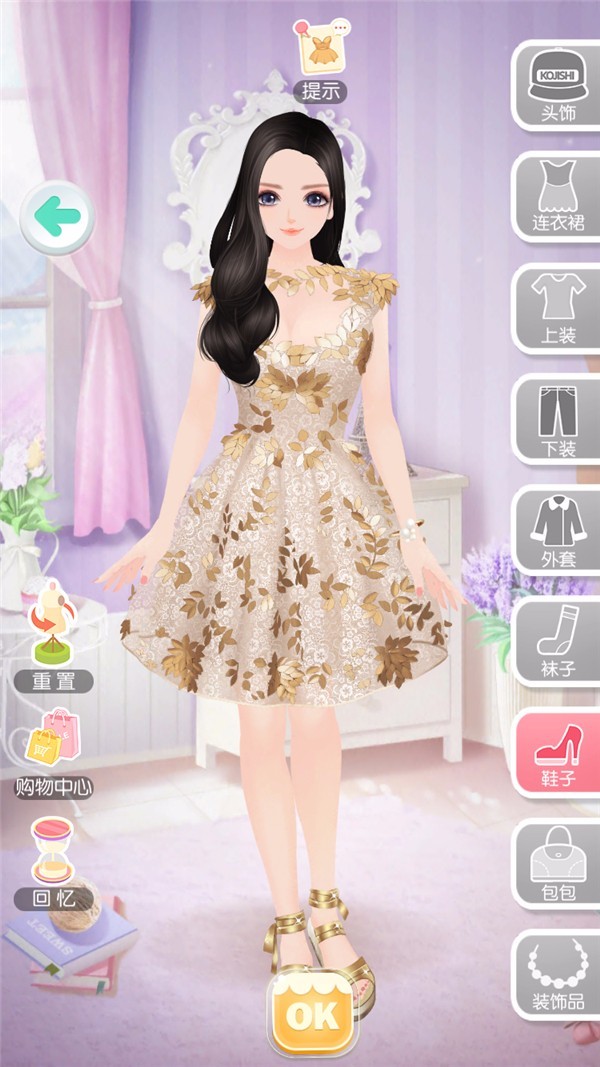Switch to the 下装 bottoms category
This screenshot has height=1067, width=600.
(558, 420)
